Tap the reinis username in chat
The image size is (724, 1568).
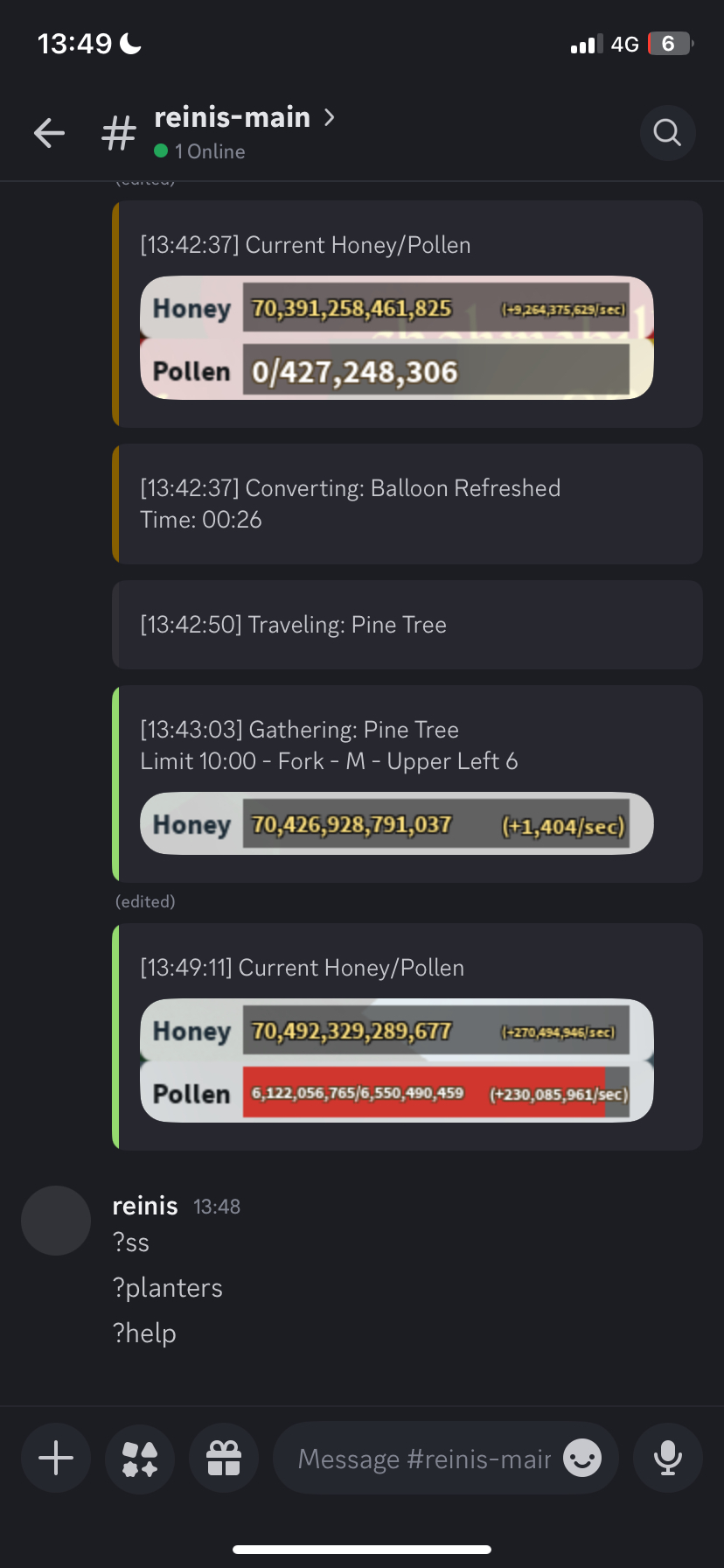point(145,1206)
